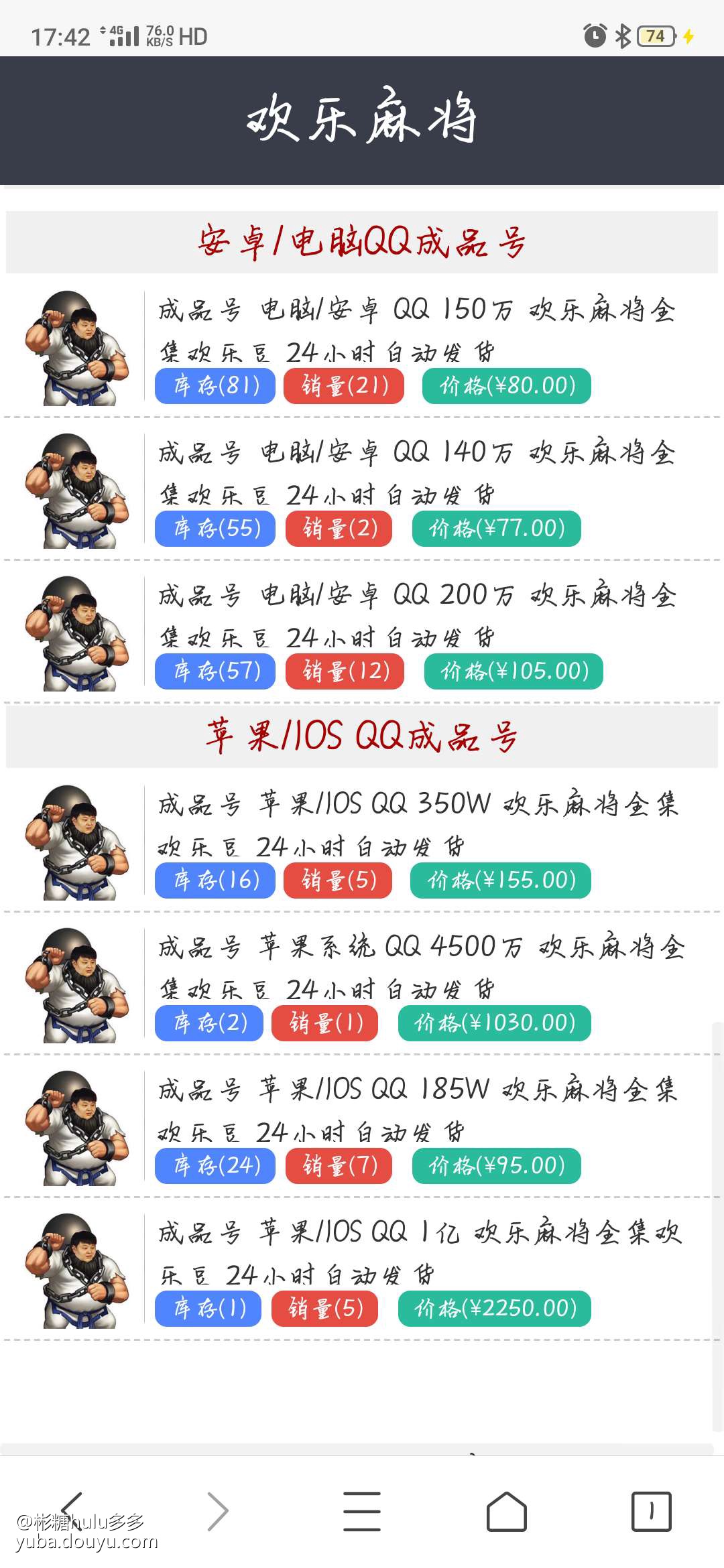724x1568 pixels.
Task: Open the QQ 150万 安卓 account listing
Action: pos(416,330)
